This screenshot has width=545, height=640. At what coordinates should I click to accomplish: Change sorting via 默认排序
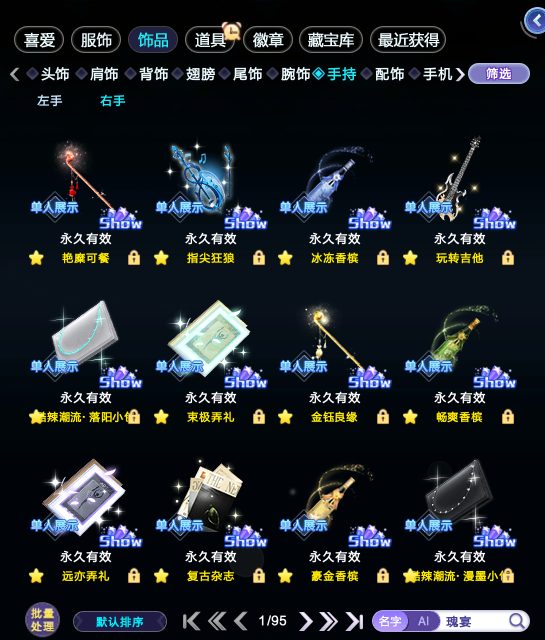coord(120,622)
